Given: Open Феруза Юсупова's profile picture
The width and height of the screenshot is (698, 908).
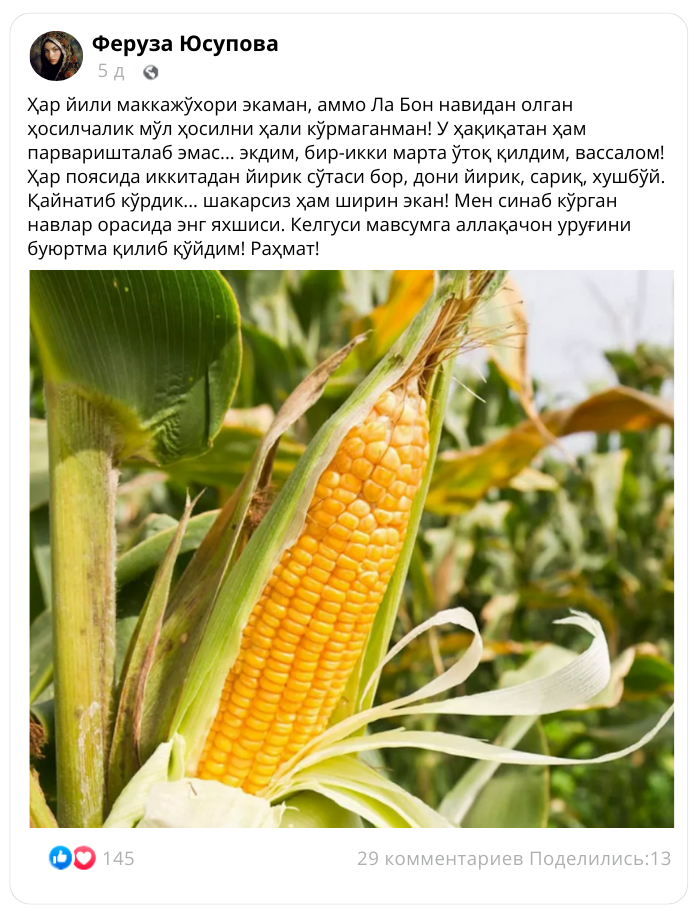Looking at the screenshot, I should tap(56, 56).
